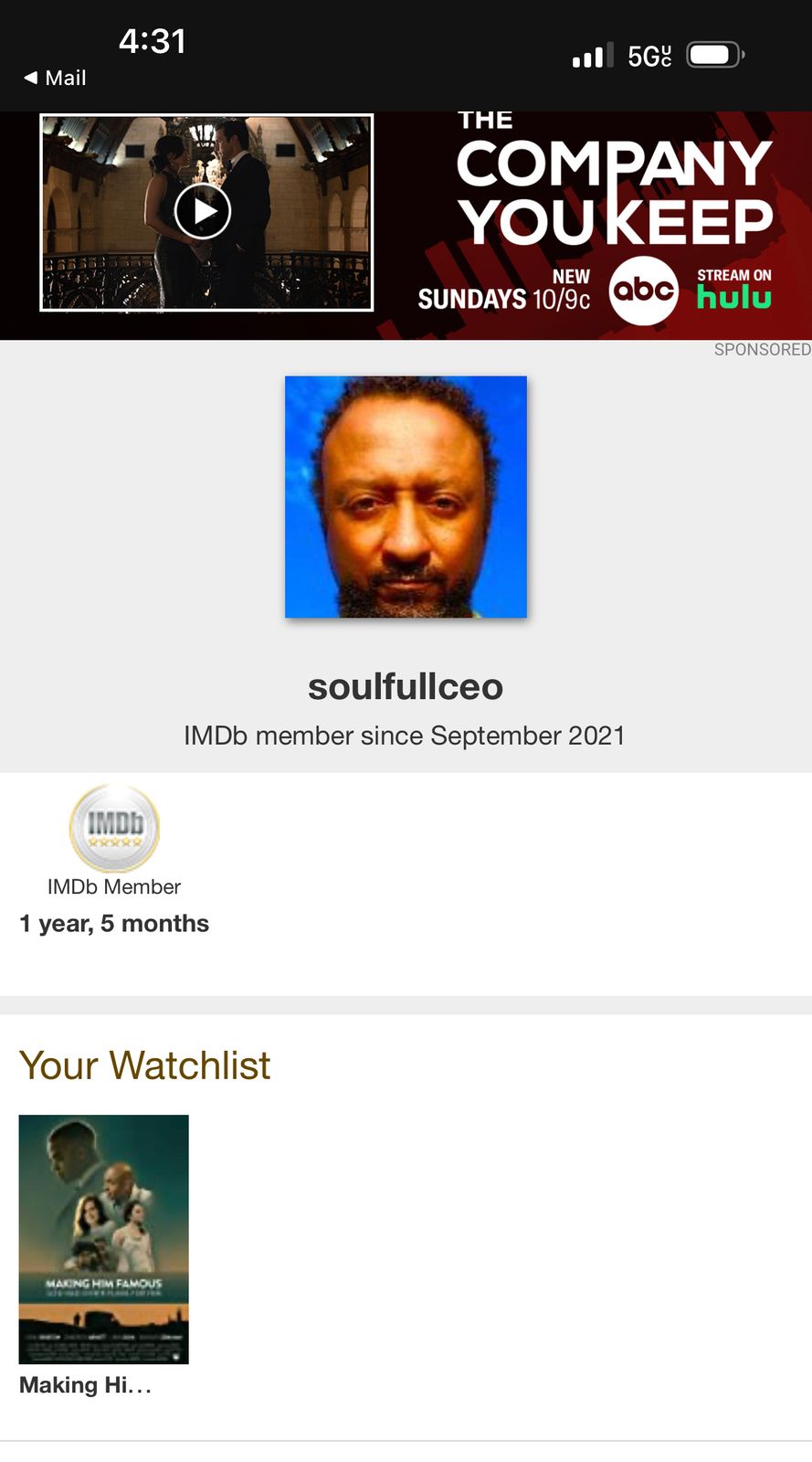This screenshot has width=812, height=1462.
Task: View the soulfullceo profile picture
Action: pos(406,497)
